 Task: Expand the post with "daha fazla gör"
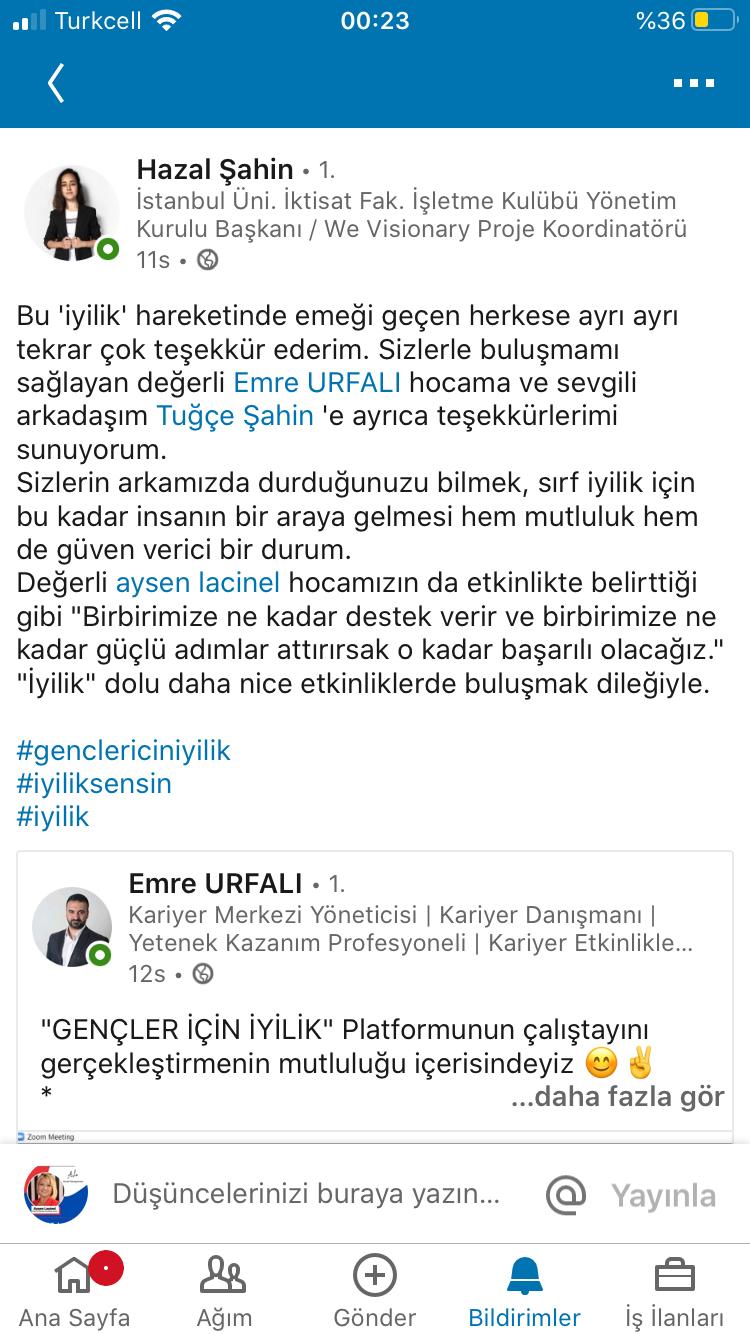coord(617,1096)
